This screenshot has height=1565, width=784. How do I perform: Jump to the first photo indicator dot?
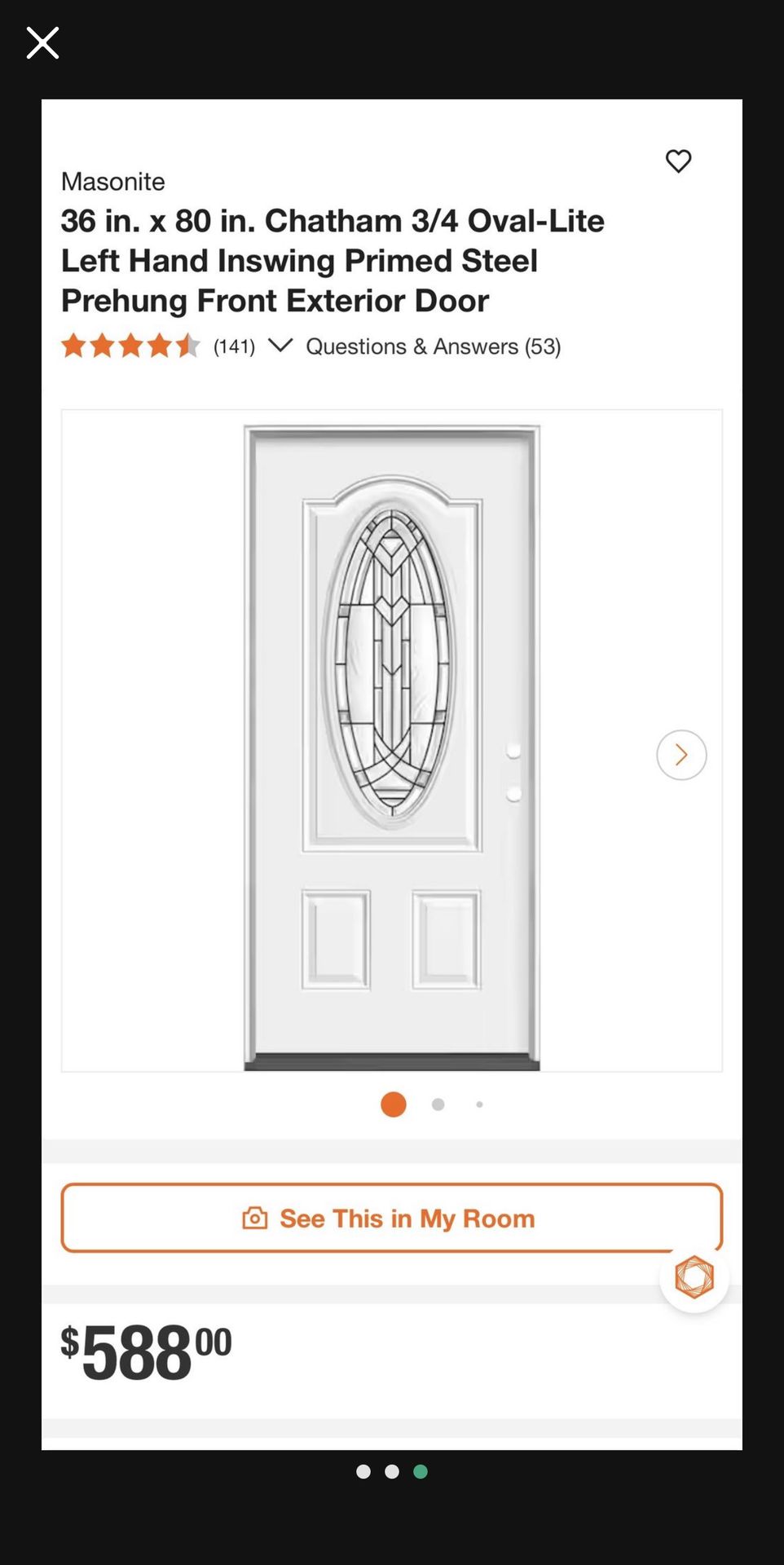363,1471
